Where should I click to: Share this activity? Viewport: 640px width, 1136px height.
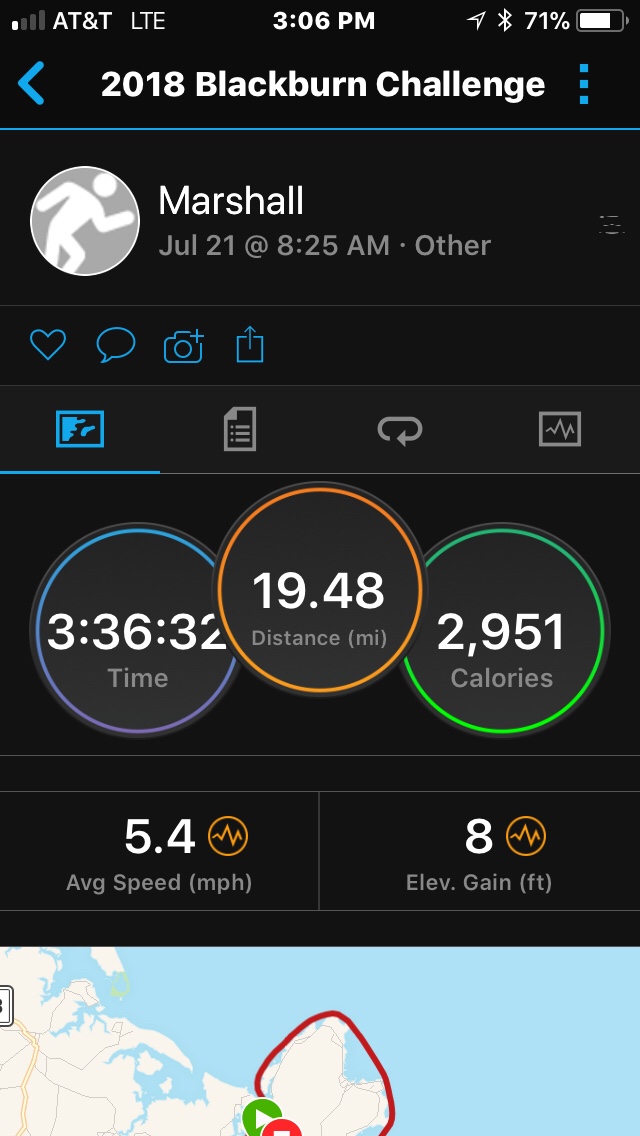[x=250, y=346]
